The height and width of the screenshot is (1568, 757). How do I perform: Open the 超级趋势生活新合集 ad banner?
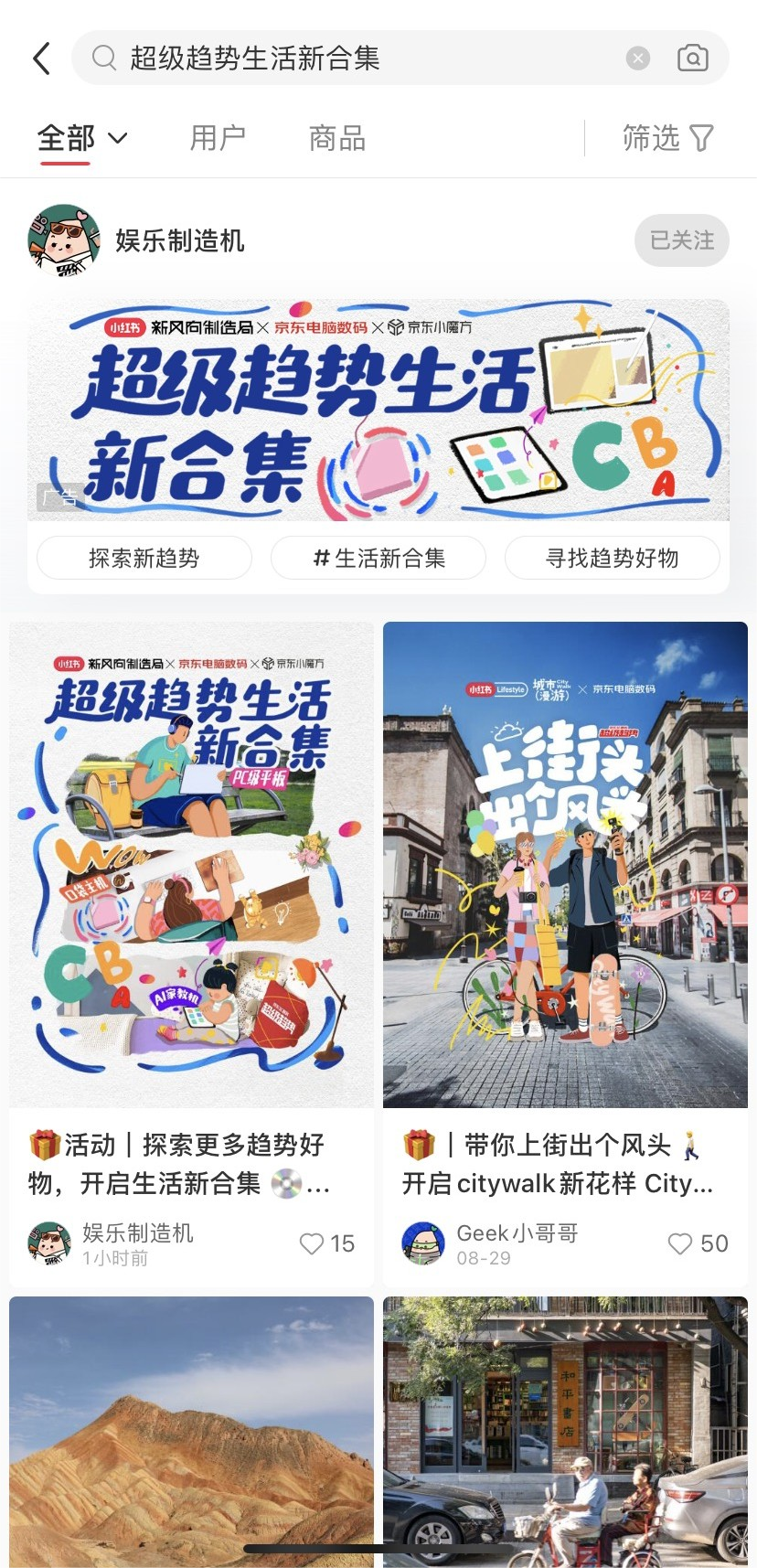(378, 411)
